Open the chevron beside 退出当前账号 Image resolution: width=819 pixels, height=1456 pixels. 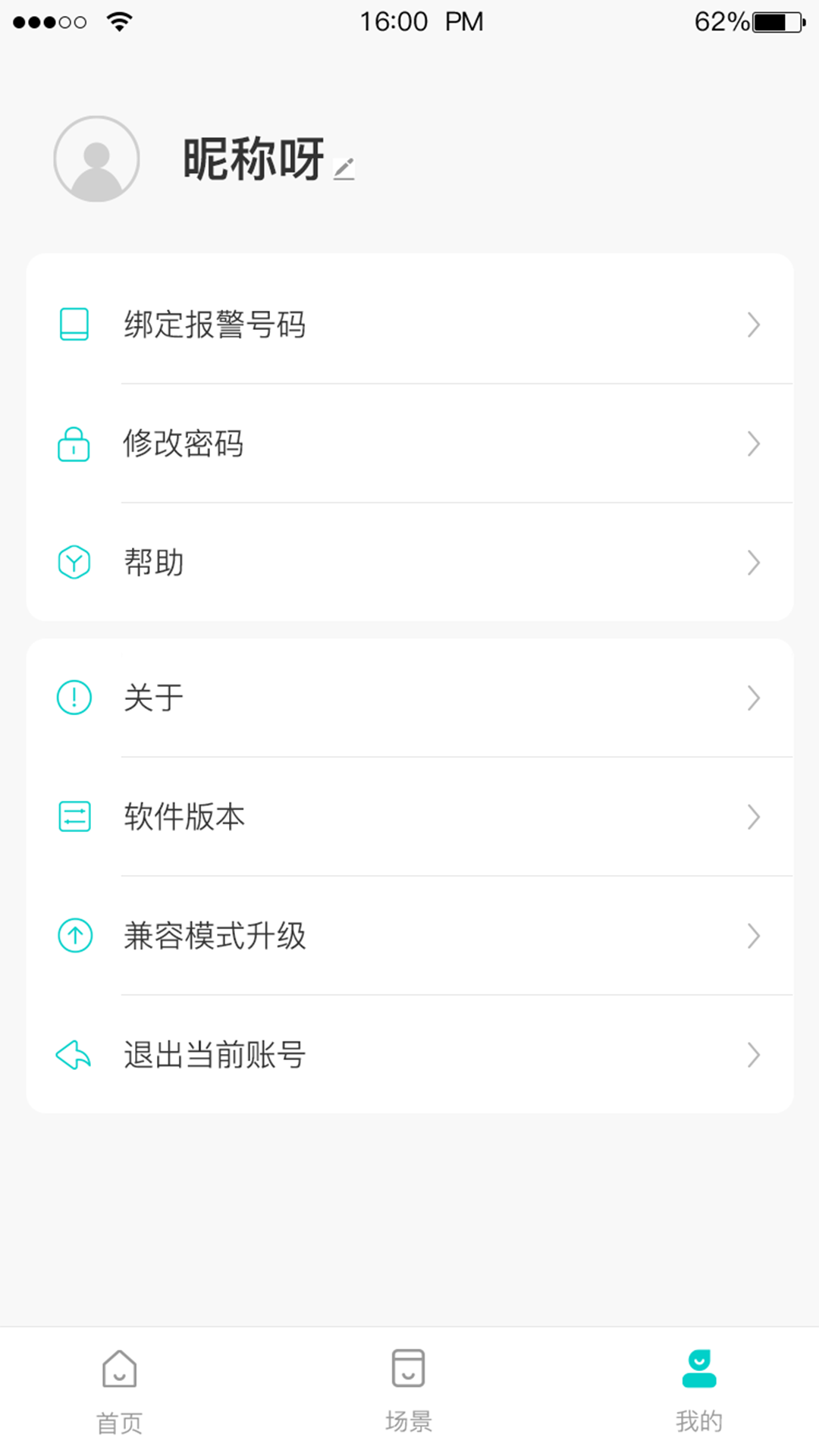pos(753,1054)
